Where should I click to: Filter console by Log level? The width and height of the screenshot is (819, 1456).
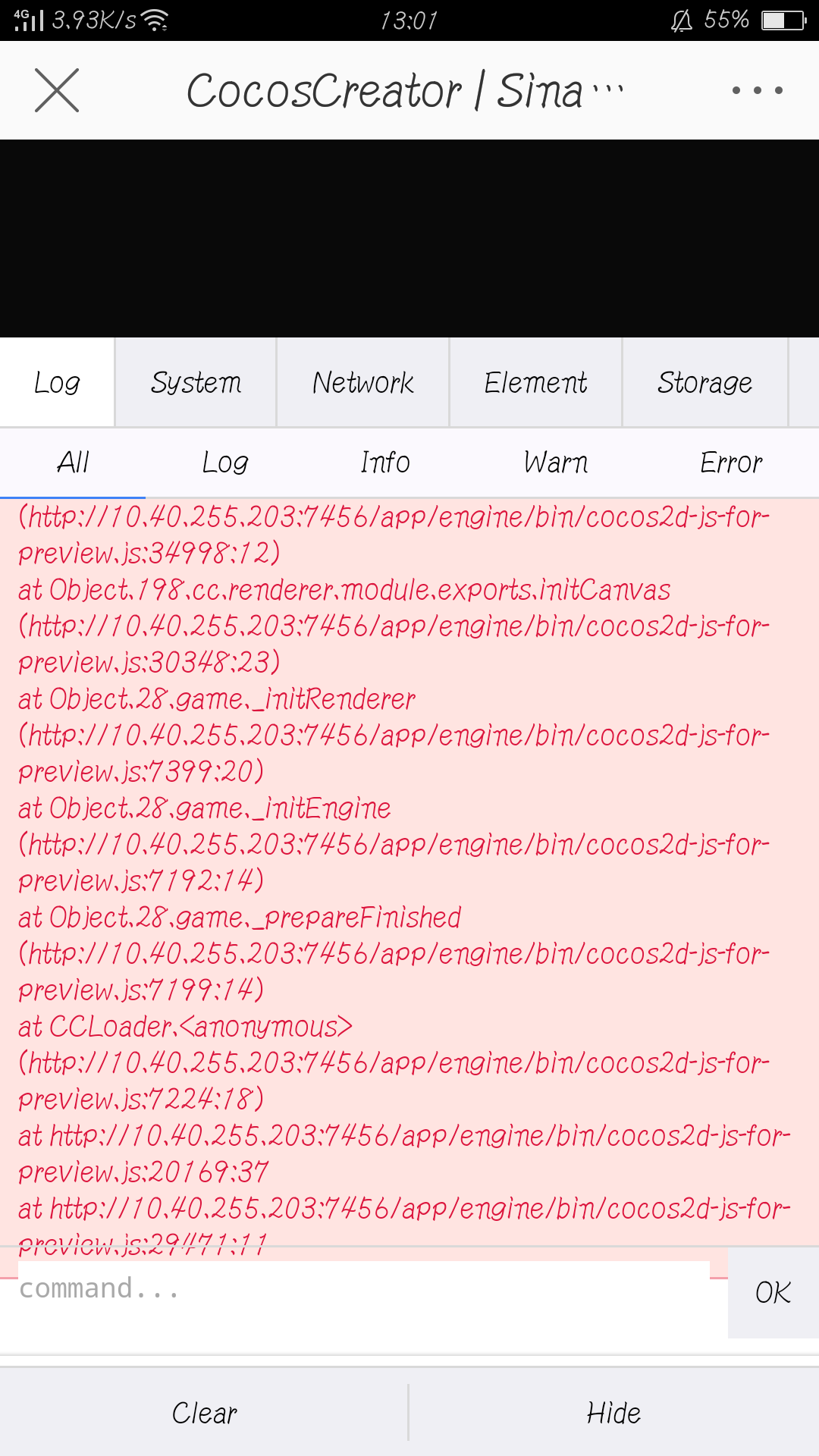pos(225,462)
